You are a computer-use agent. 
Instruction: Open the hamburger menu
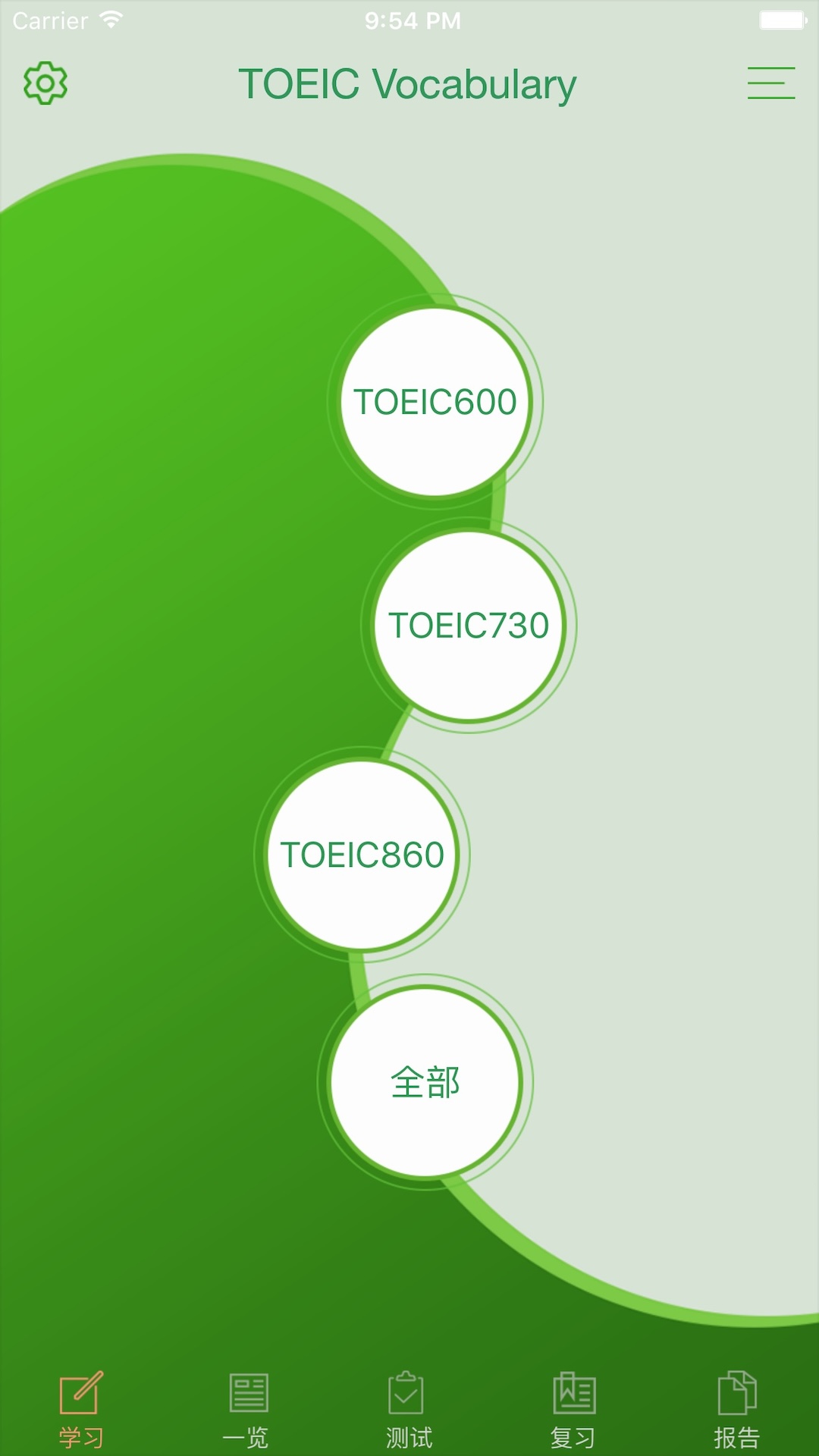[x=770, y=83]
